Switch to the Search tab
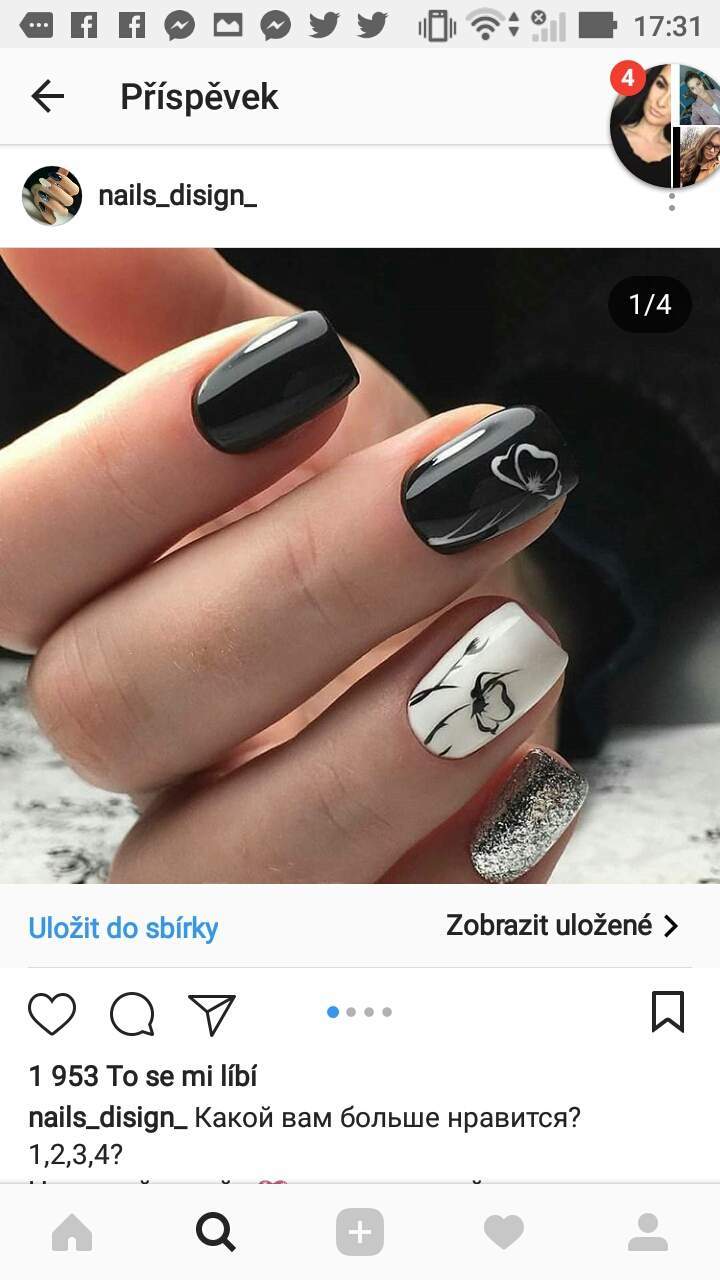The width and height of the screenshot is (720, 1280). coord(216,1232)
